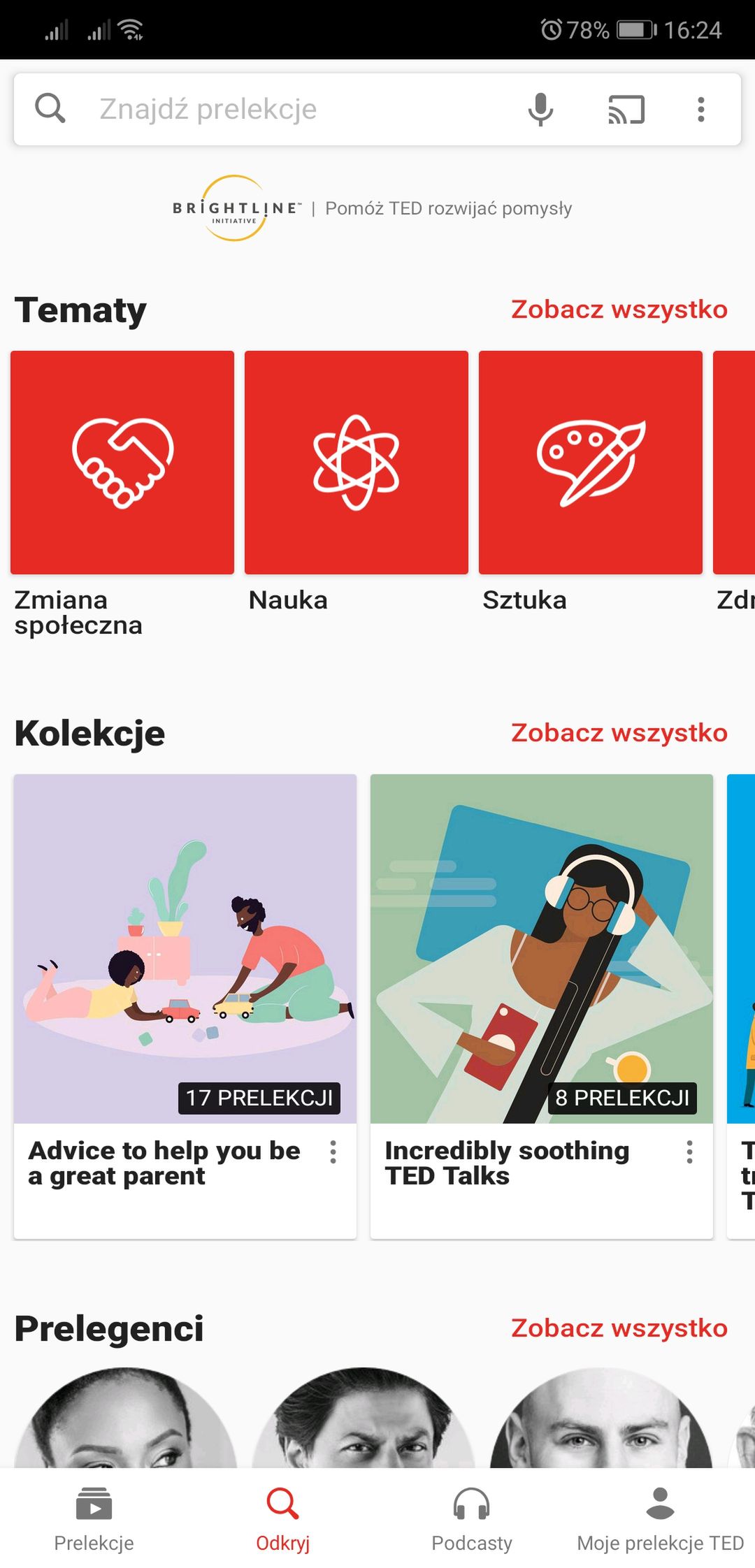Open options for Advice to help you be a great parent
This screenshot has width=755, height=1568.
pyautogui.click(x=333, y=1152)
